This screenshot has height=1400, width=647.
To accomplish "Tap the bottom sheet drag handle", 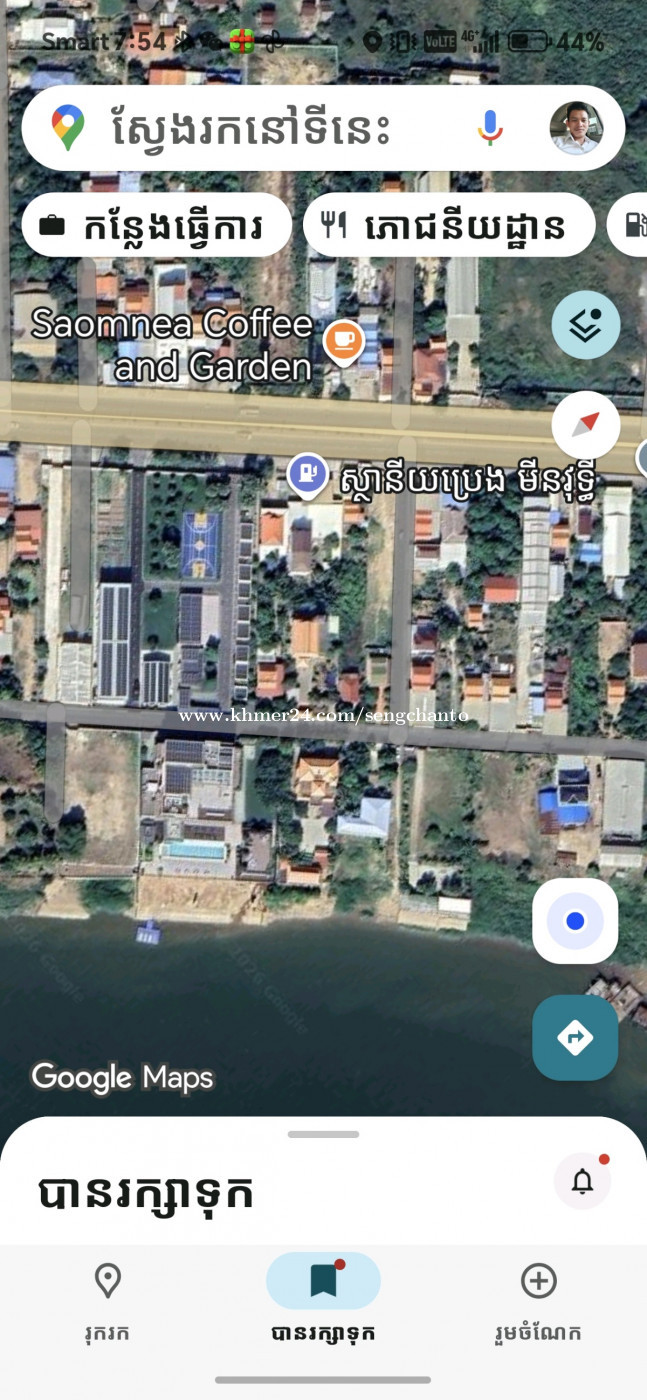I will (323, 1134).
